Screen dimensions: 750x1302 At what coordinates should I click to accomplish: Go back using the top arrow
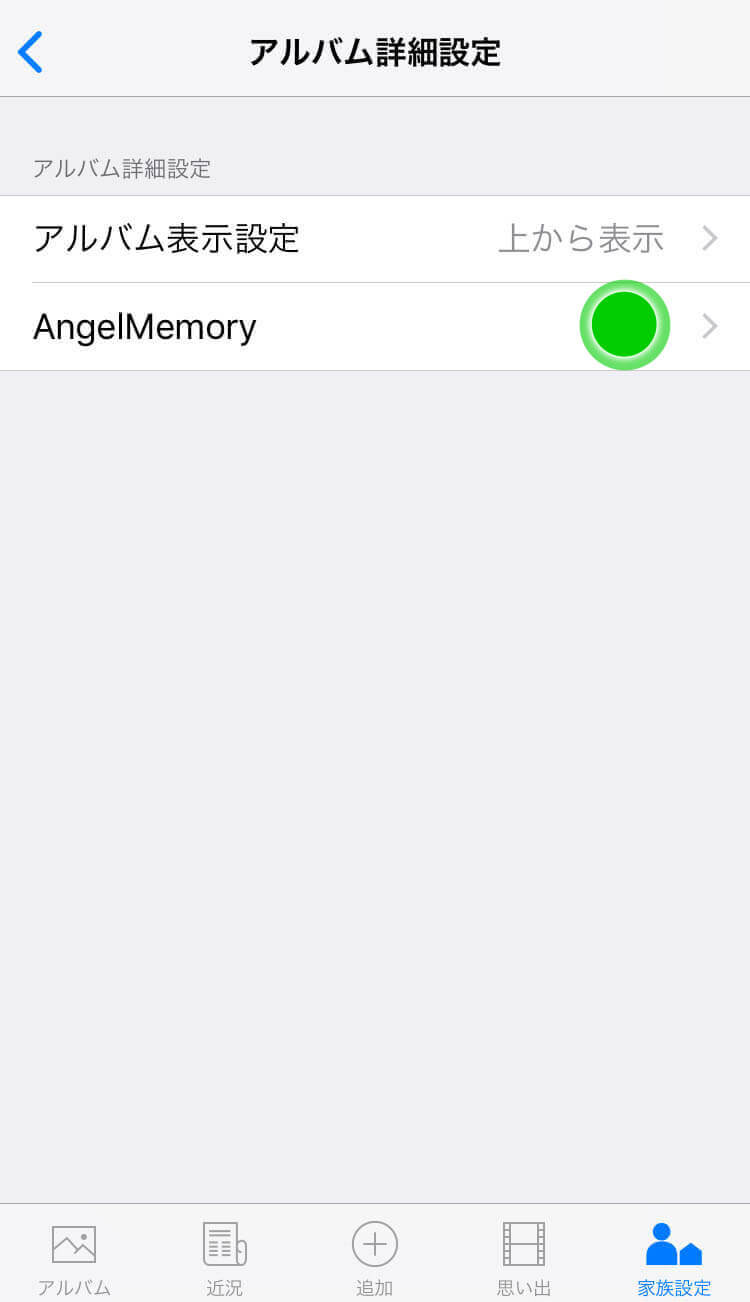(30, 52)
